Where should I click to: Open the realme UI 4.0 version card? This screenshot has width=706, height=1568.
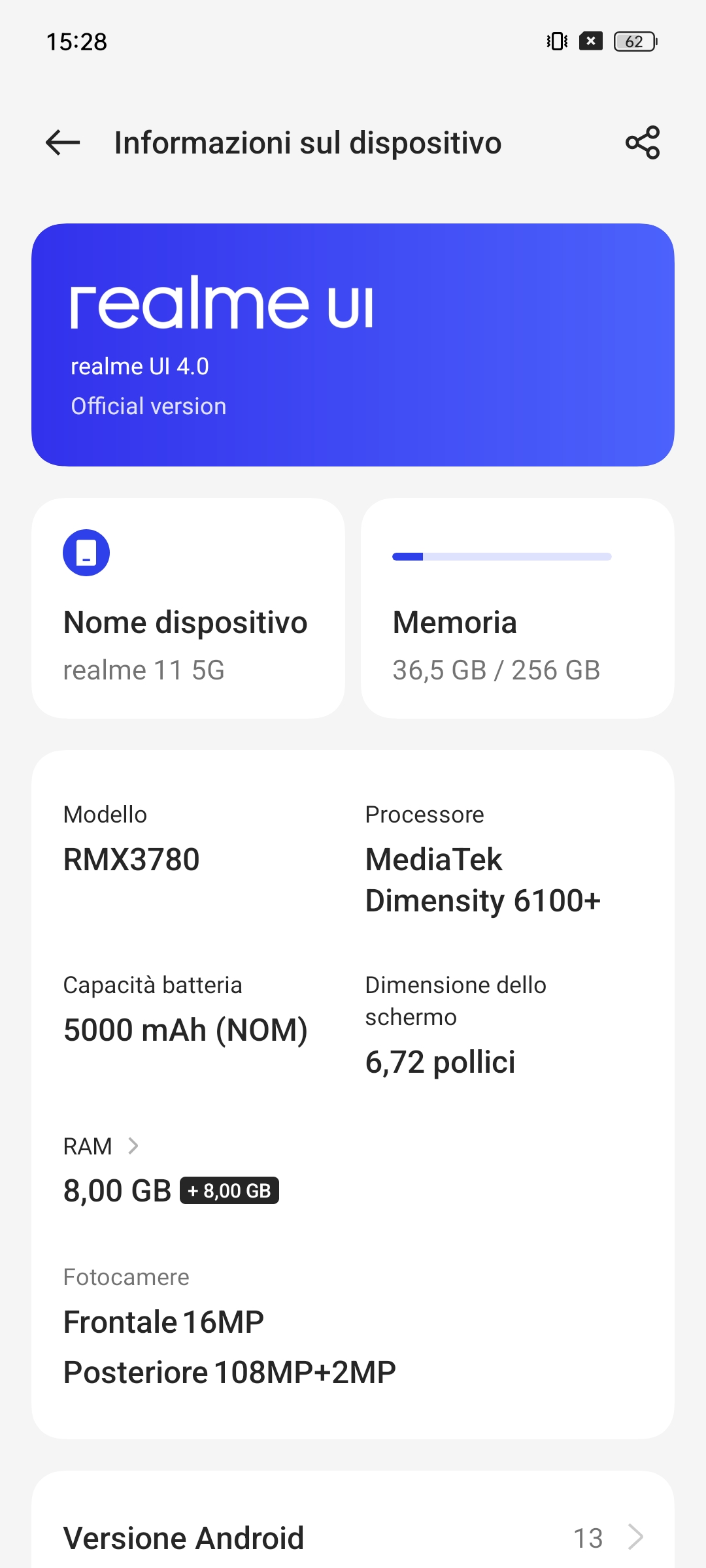coord(353,345)
